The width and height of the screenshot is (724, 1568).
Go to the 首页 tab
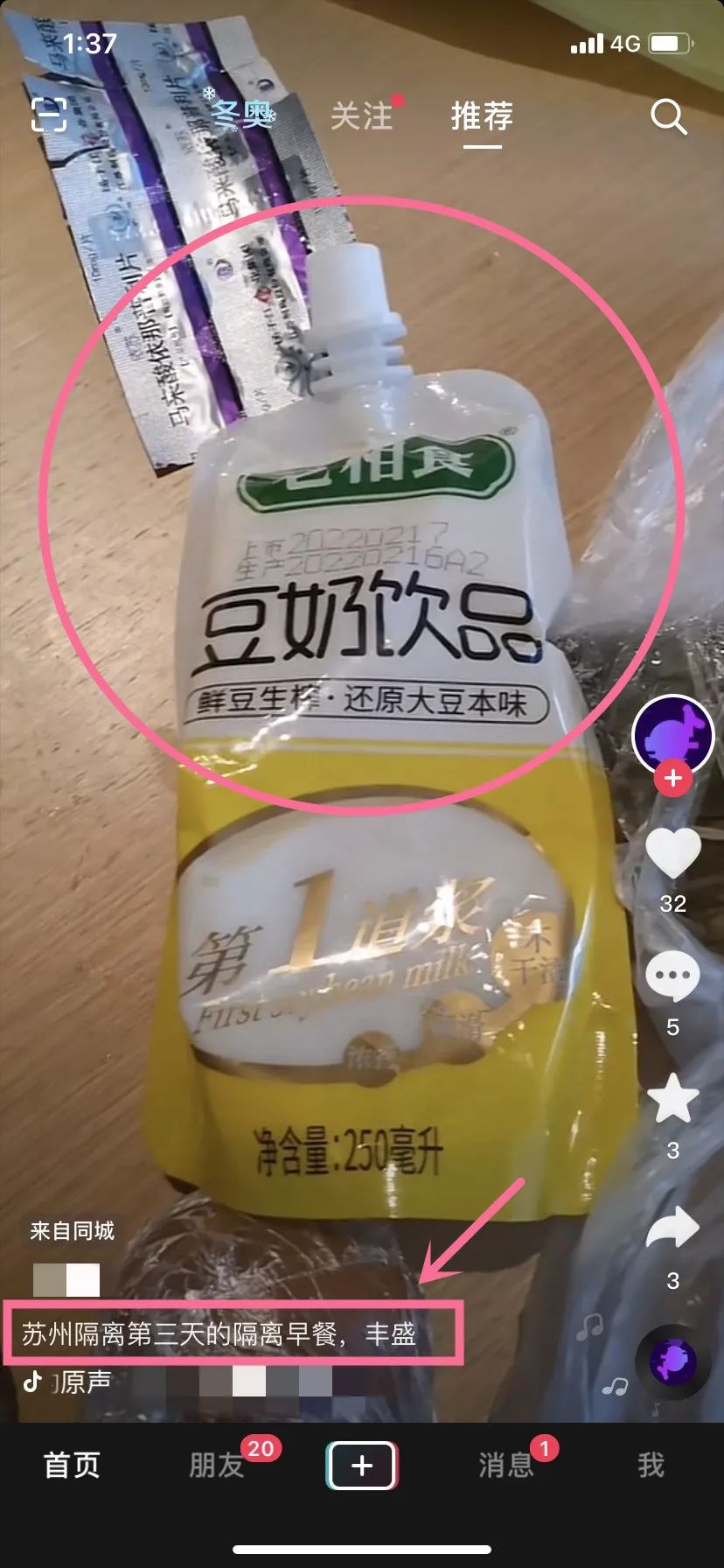[x=72, y=1465]
